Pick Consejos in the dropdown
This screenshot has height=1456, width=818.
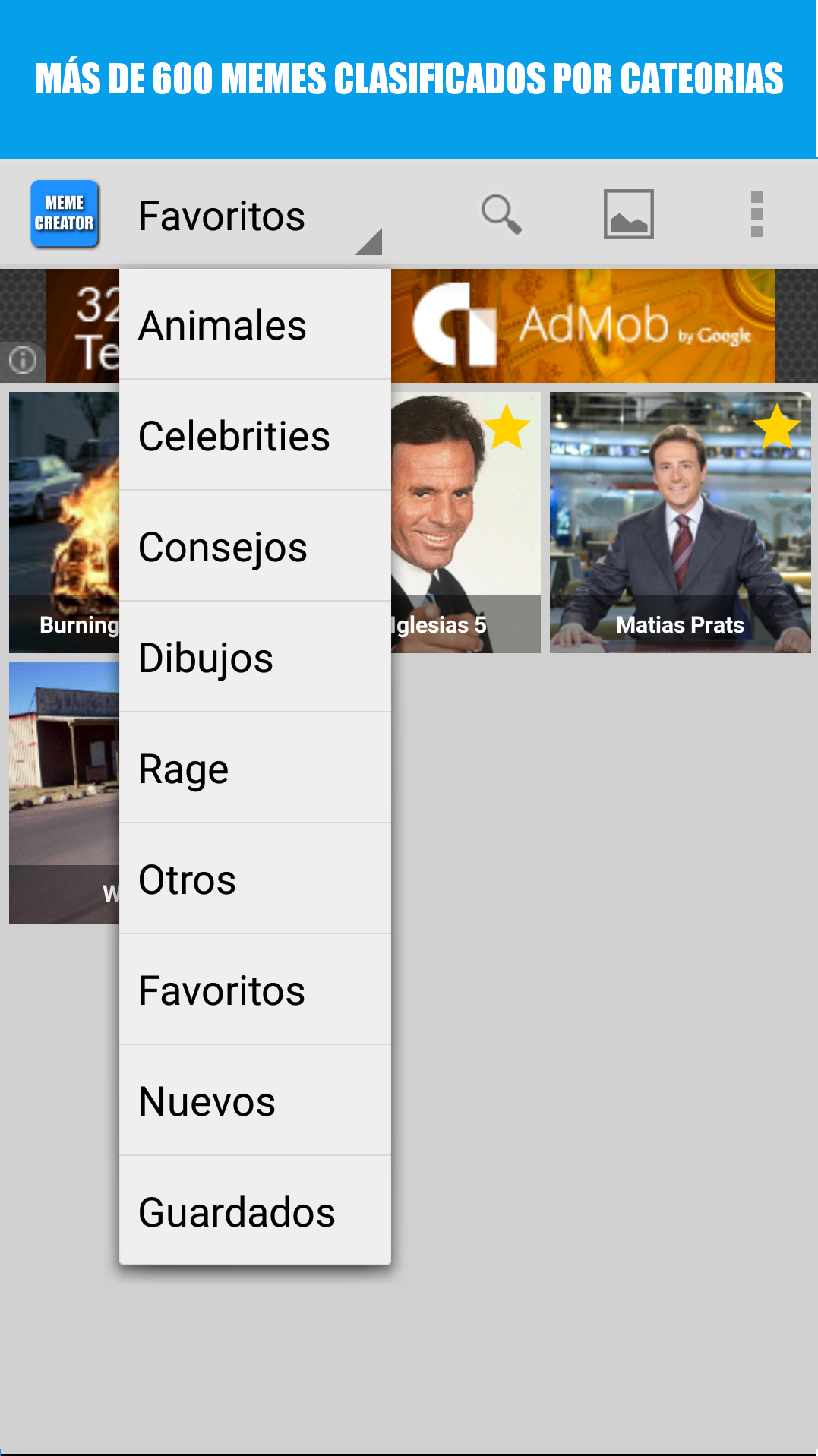pyautogui.click(x=254, y=547)
